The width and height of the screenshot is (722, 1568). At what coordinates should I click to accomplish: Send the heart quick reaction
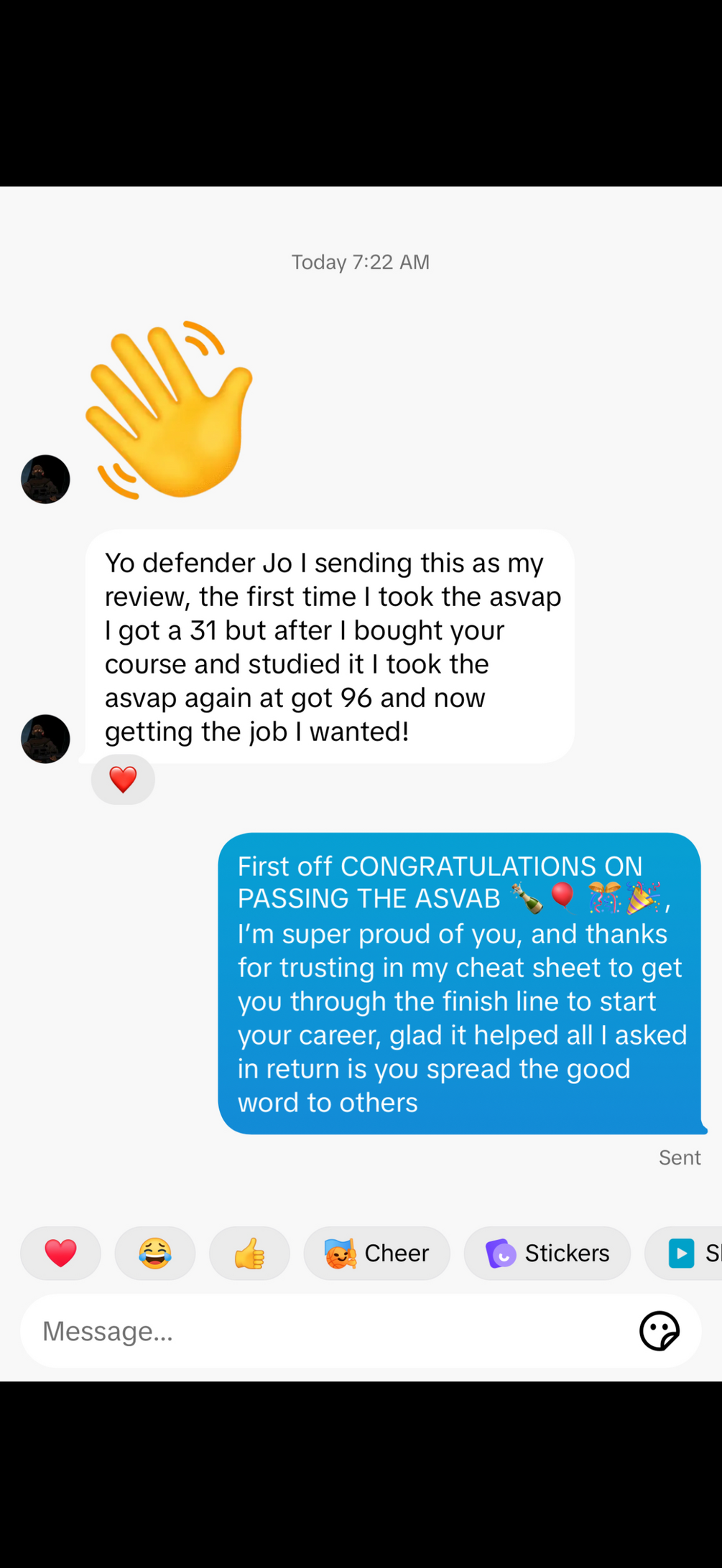coord(60,1253)
